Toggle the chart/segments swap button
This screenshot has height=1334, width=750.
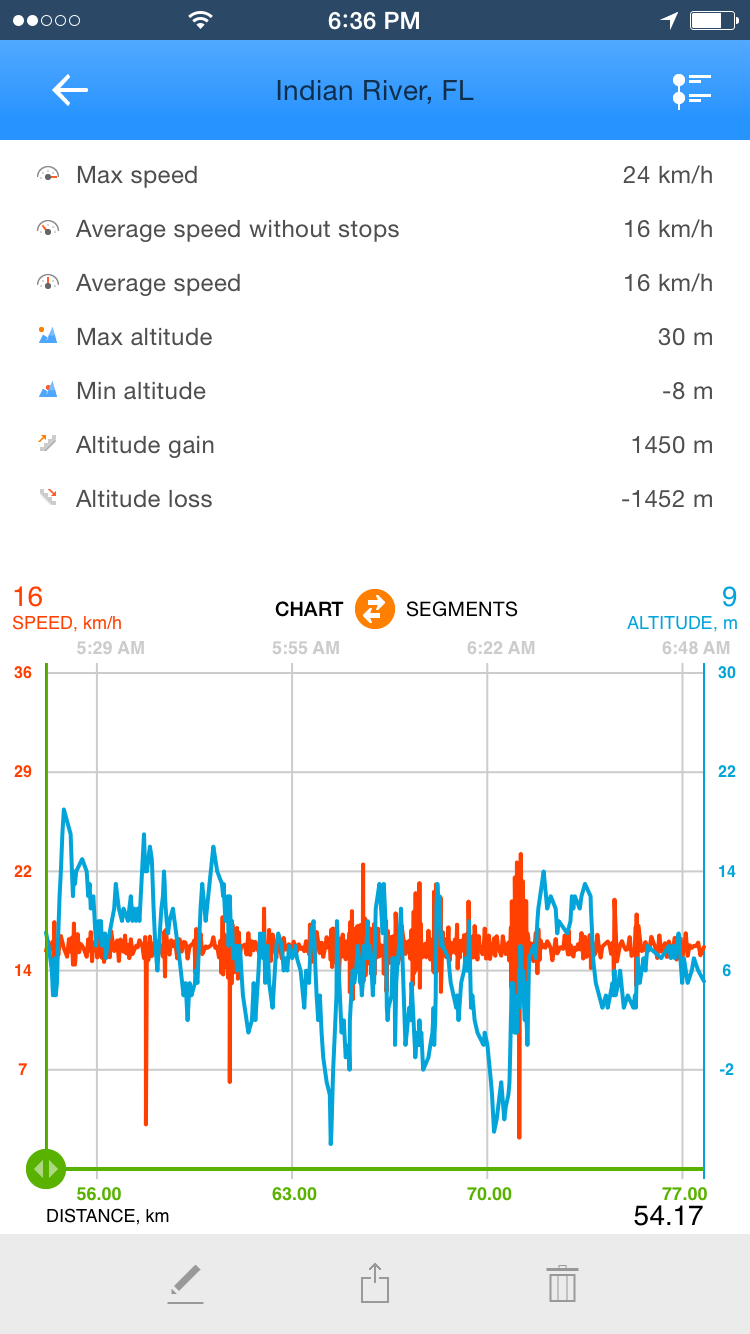pos(375,608)
